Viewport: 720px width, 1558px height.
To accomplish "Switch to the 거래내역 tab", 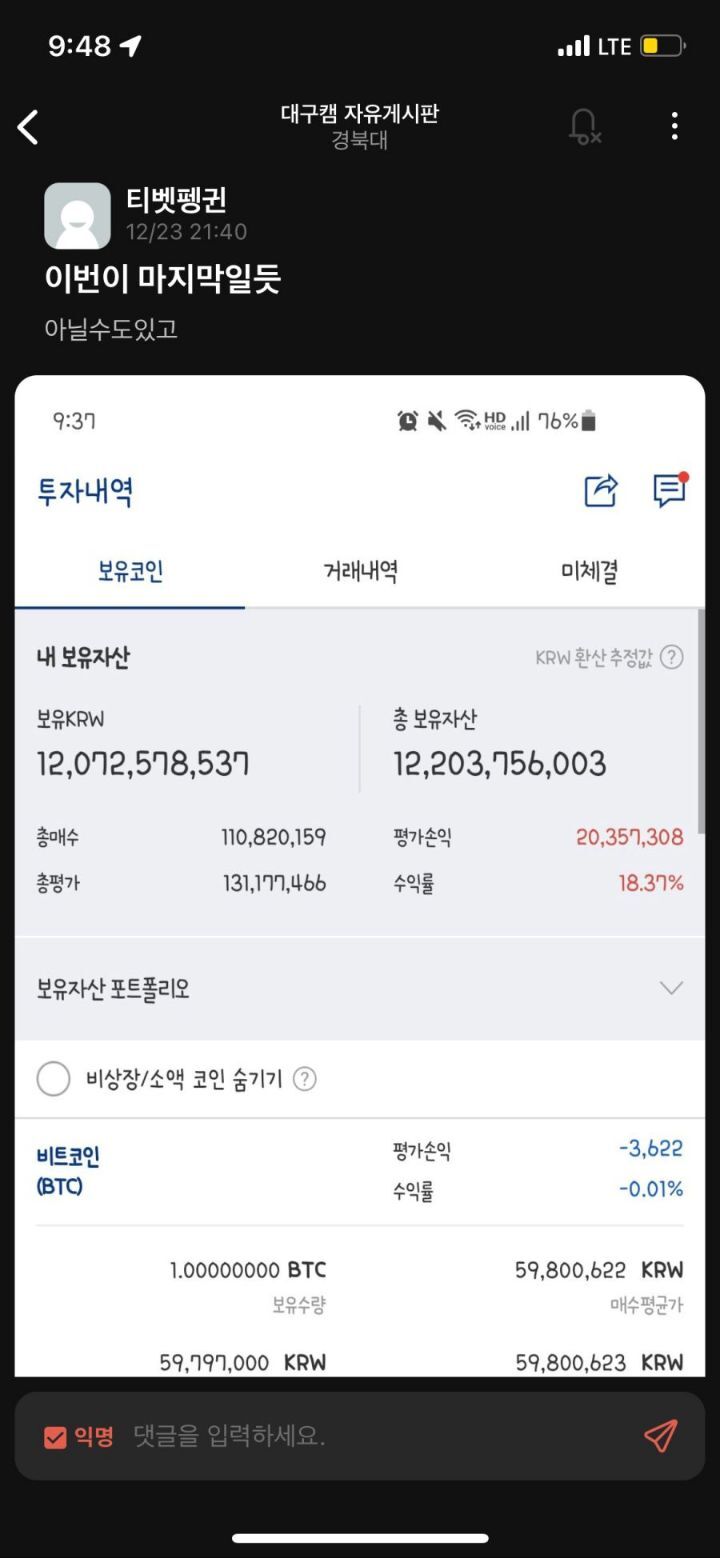I will pyautogui.click(x=360, y=570).
